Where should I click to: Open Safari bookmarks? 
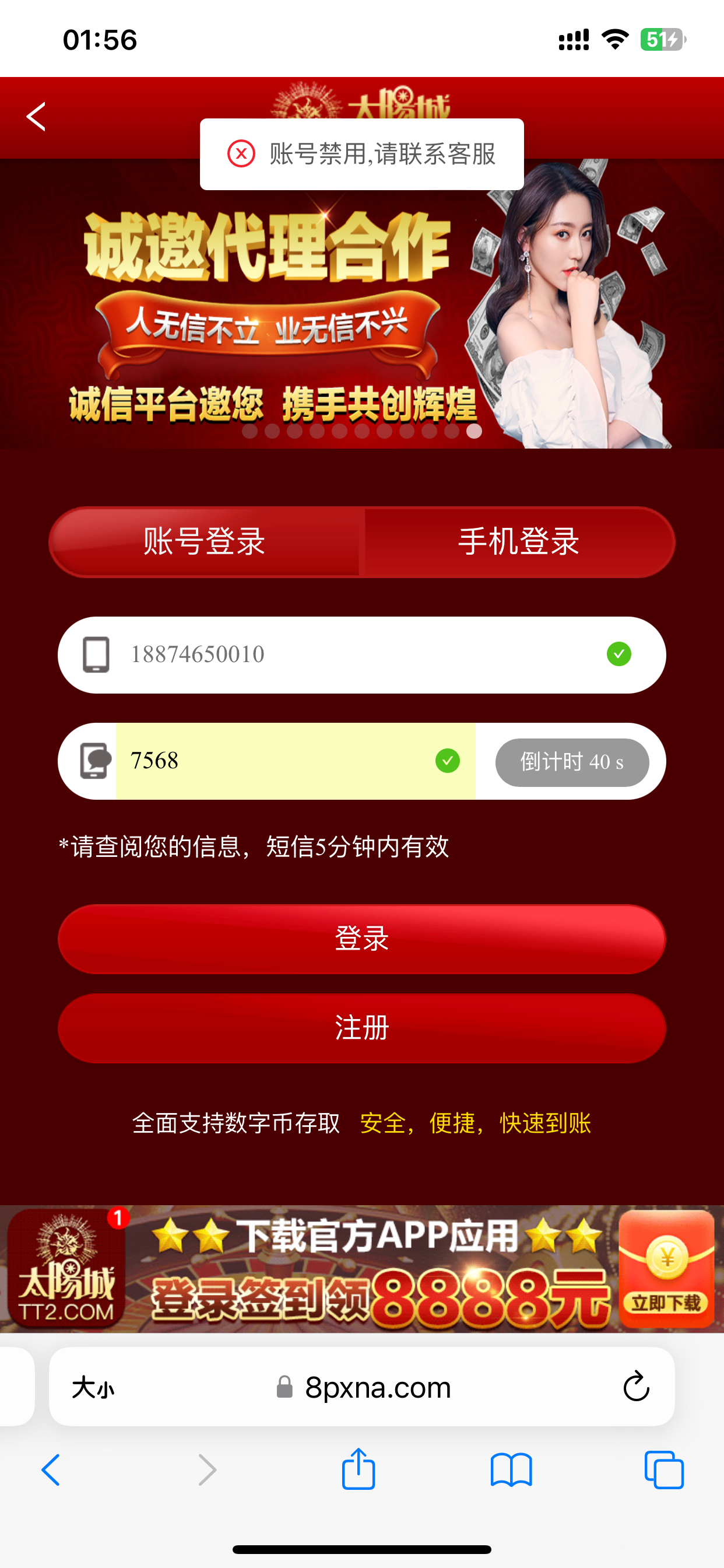point(511,1470)
